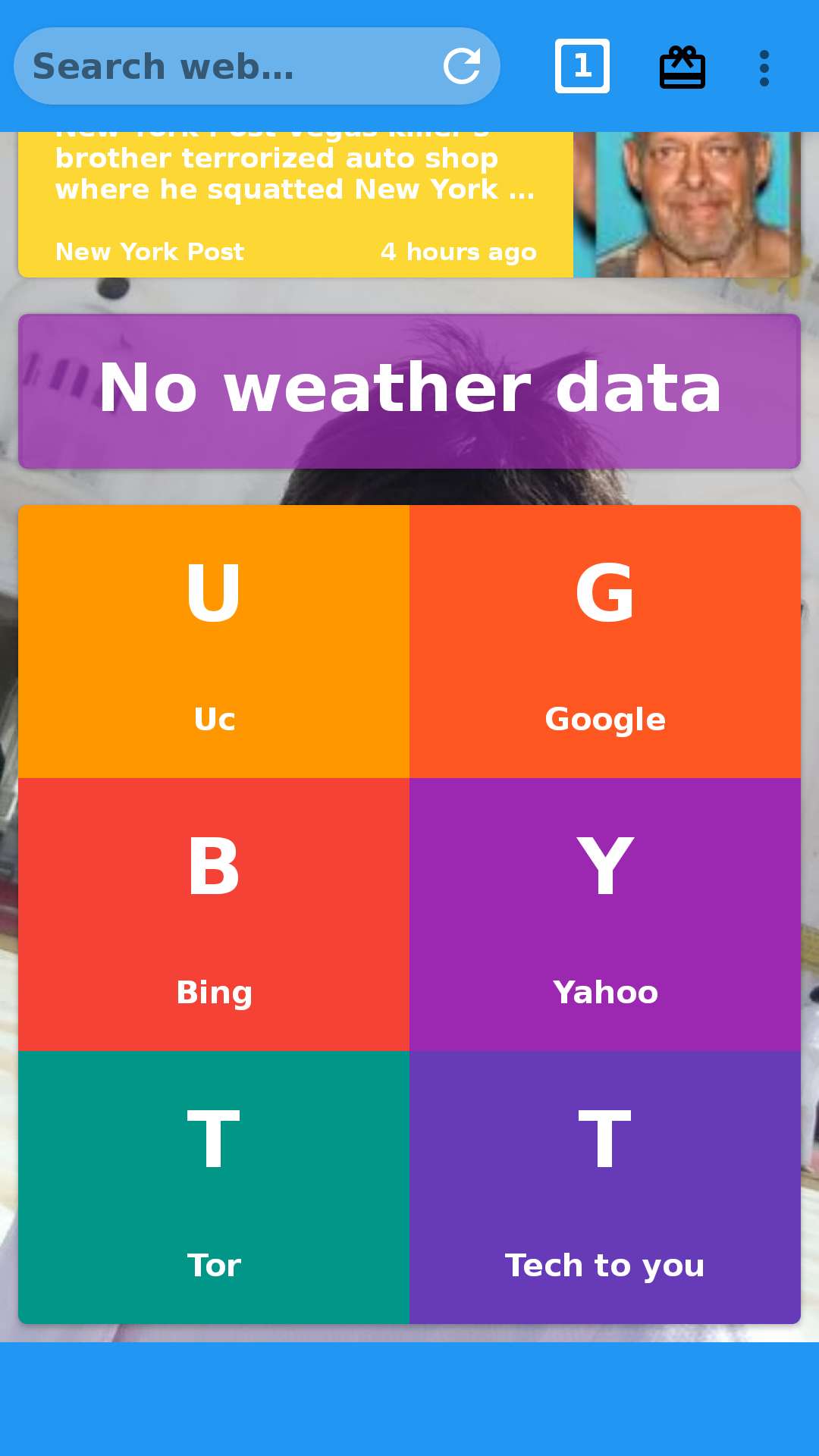The image size is (819, 1456).
Task: Open the three-dot overflow menu
Action: point(764,68)
